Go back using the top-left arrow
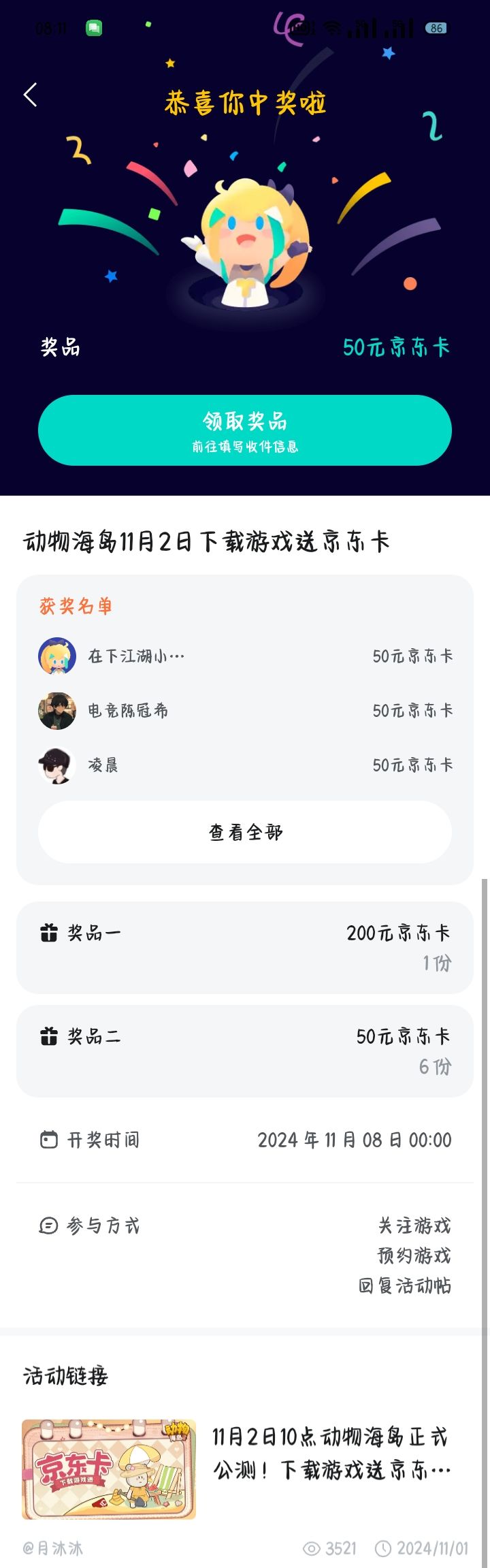The height and width of the screenshot is (1568, 490). tap(30, 95)
